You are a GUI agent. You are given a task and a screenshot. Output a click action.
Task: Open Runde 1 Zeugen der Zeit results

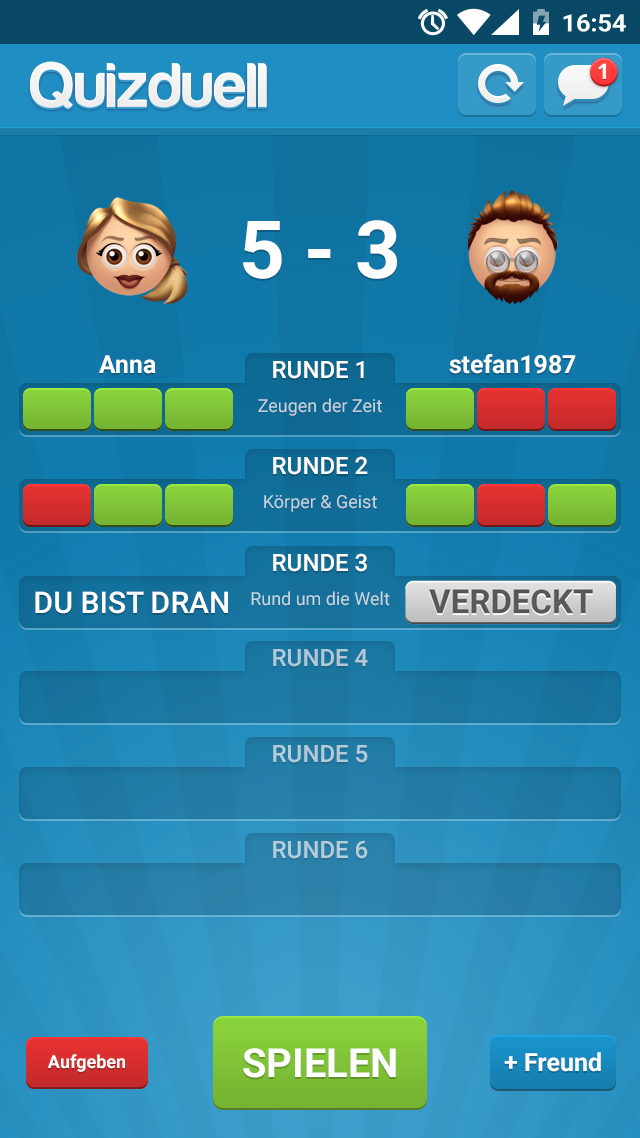(320, 407)
